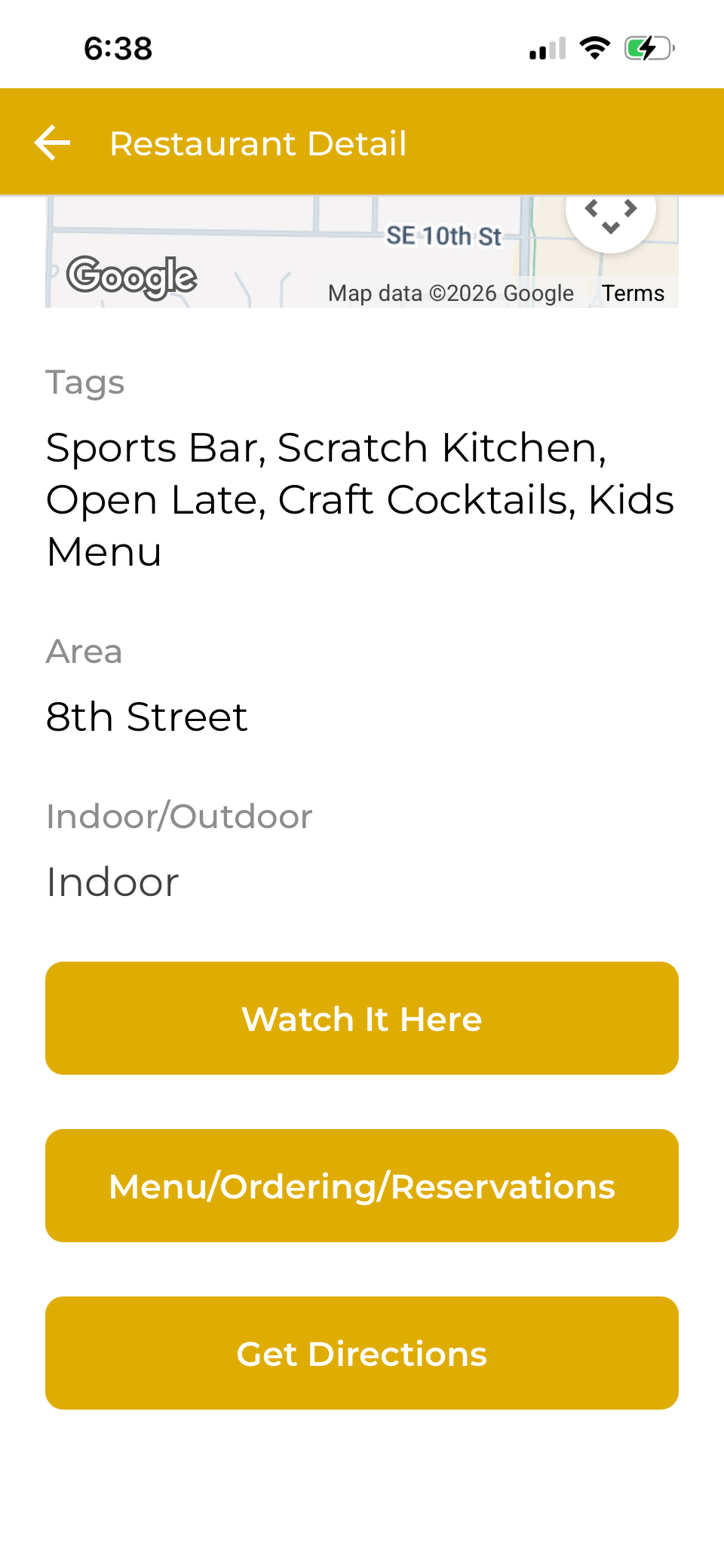Open Menu/Ordering/Reservations
Screen dimensions: 724x1568
pos(362,1186)
